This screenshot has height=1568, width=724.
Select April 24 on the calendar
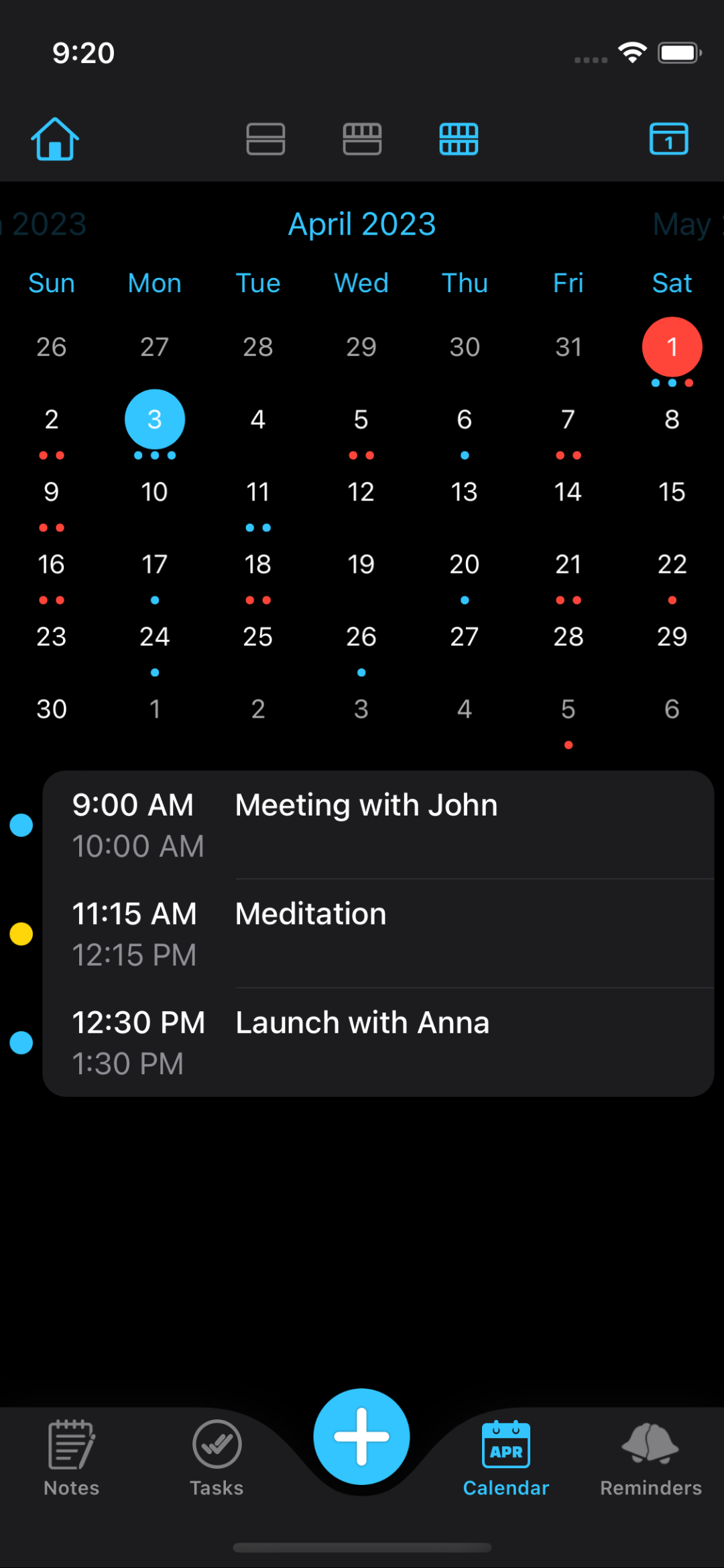pyautogui.click(x=155, y=637)
